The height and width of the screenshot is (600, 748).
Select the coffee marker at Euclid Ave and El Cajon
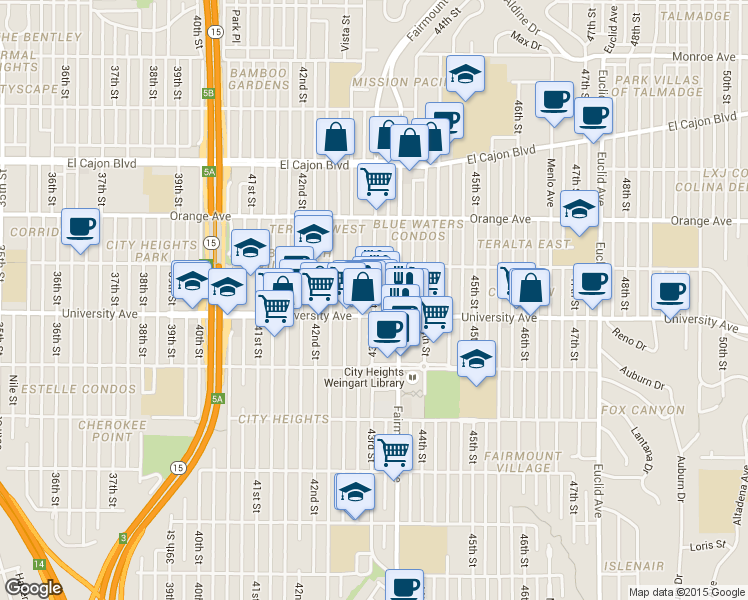pos(593,115)
